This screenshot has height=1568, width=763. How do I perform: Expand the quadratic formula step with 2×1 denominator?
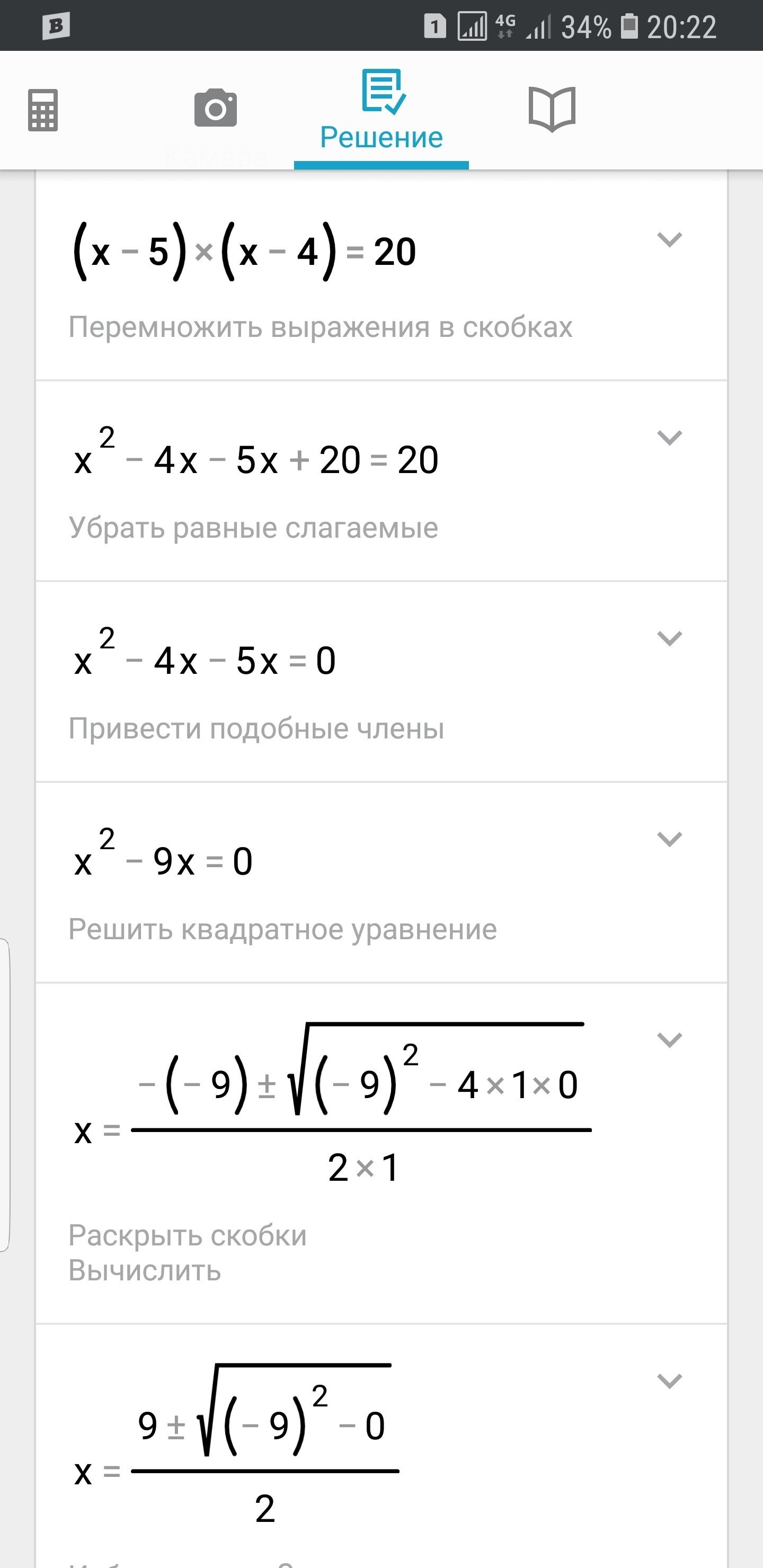pyautogui.click(x=669, y=1040)
